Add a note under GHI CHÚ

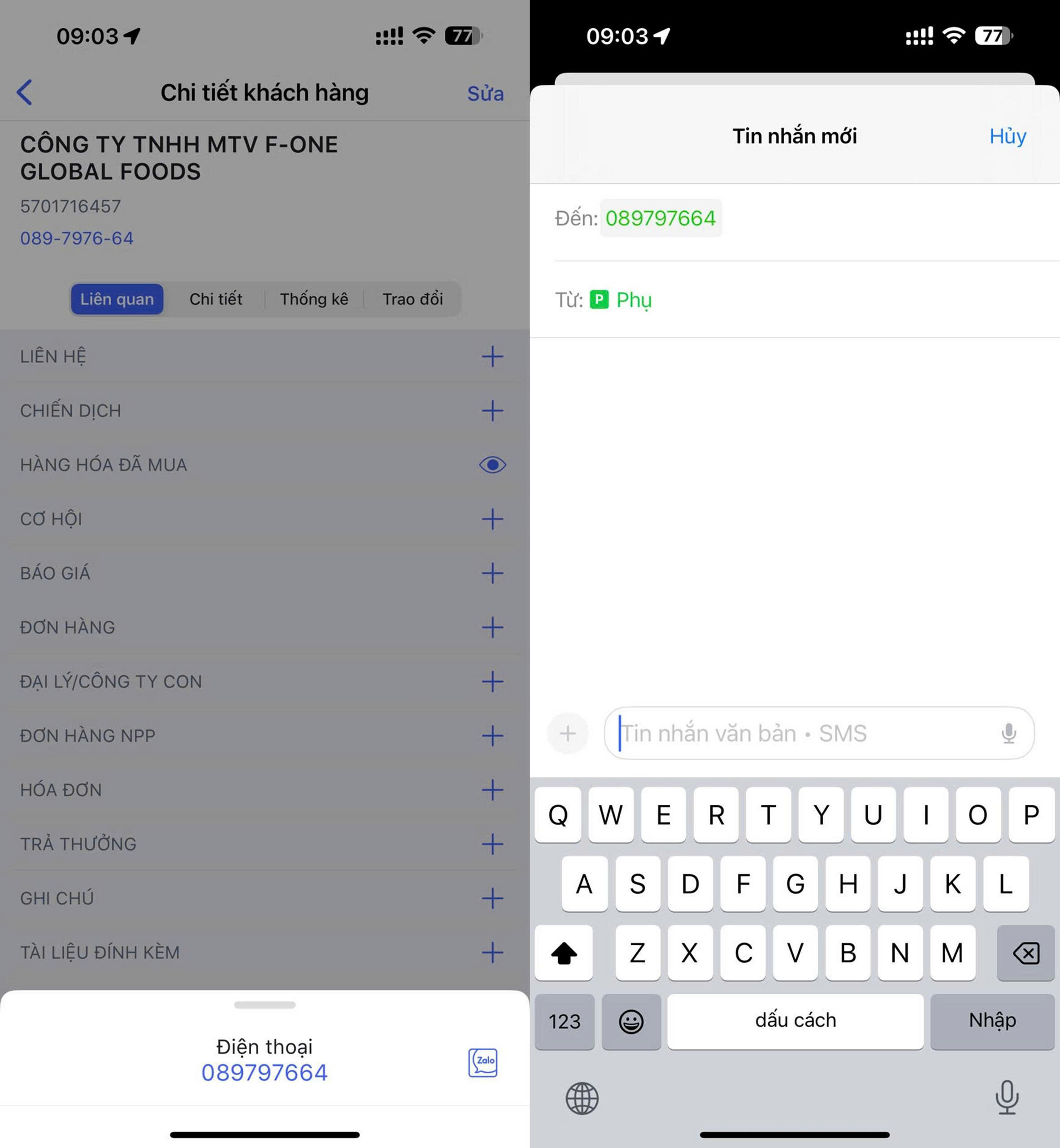point(492,898)
